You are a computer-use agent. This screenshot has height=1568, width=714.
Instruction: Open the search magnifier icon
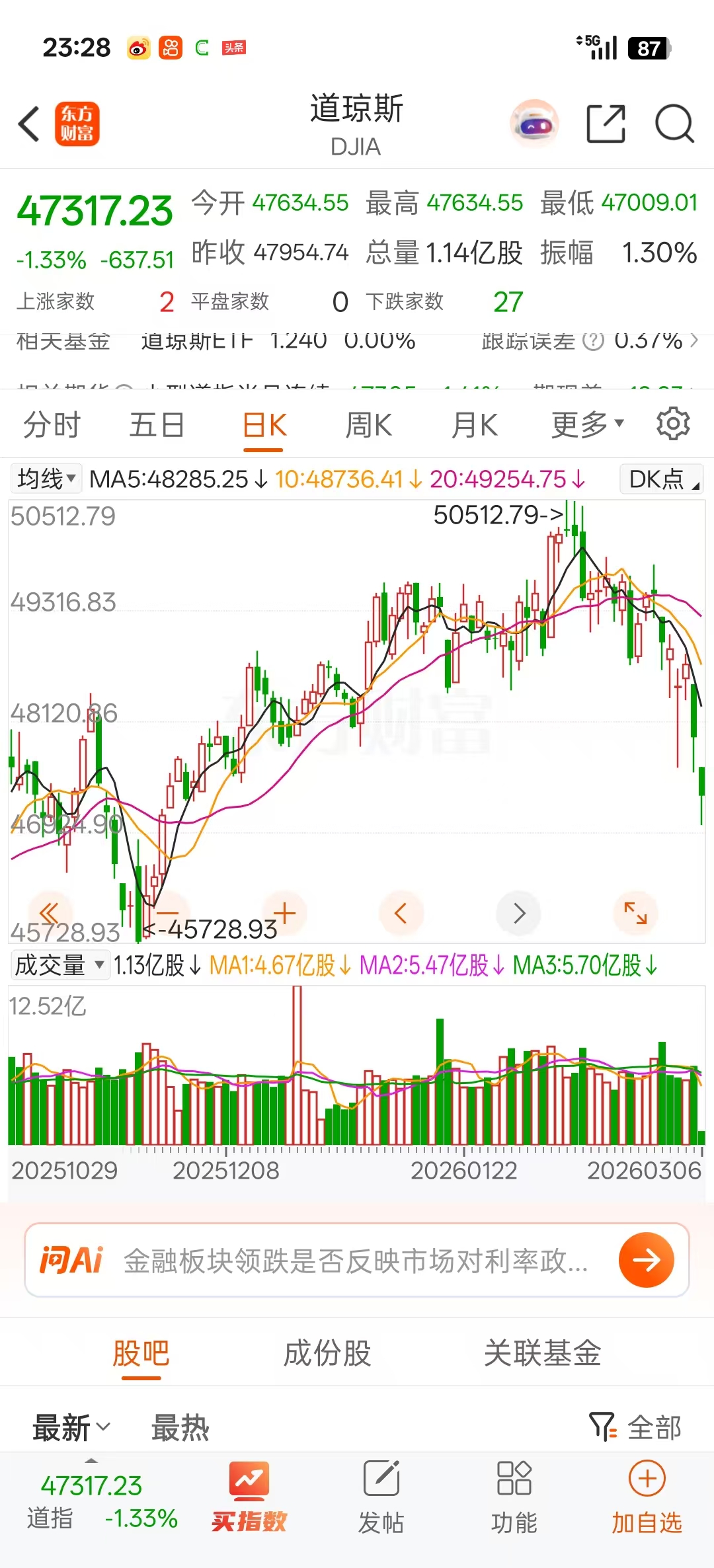[674, 124]
